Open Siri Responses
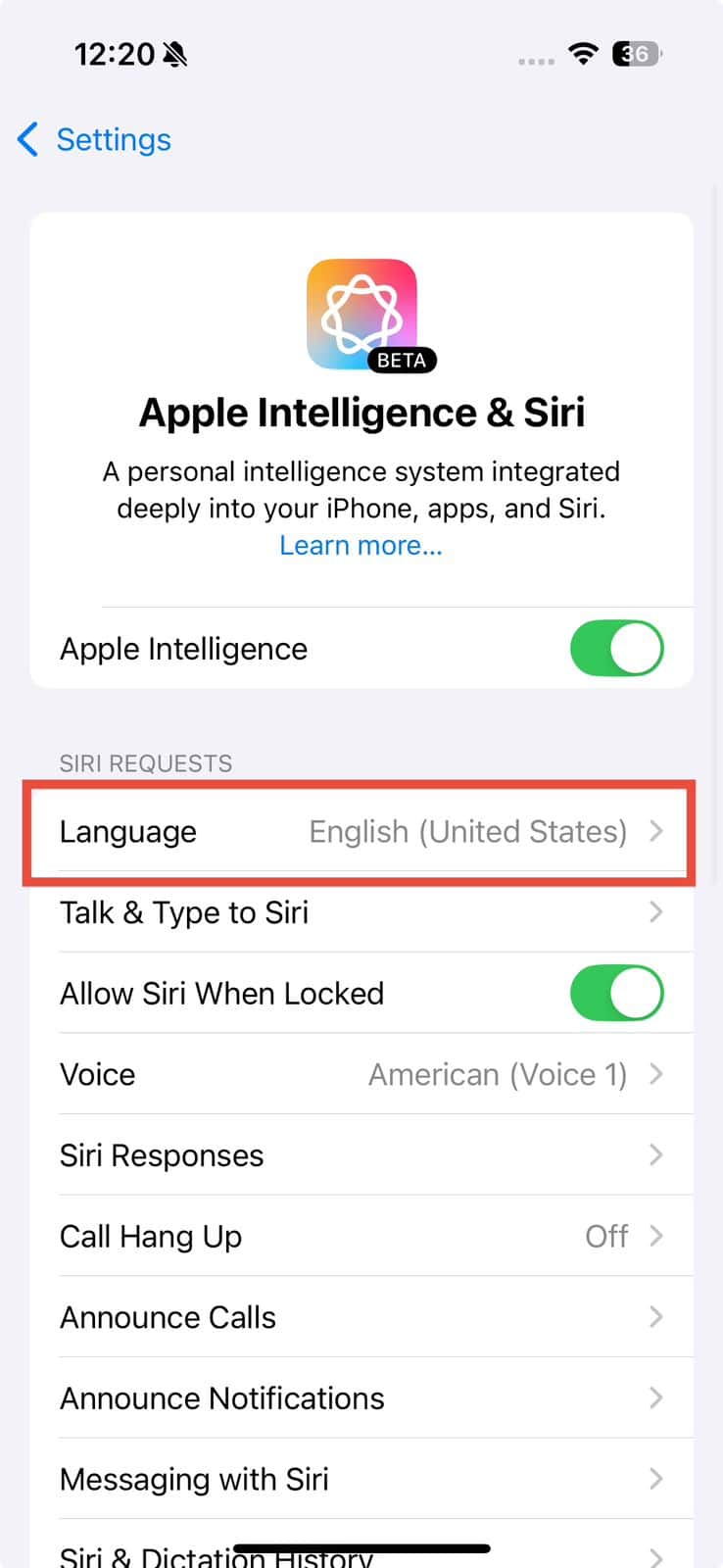The height and width of the screenshot is (1568, 723). coord(361,1155)
